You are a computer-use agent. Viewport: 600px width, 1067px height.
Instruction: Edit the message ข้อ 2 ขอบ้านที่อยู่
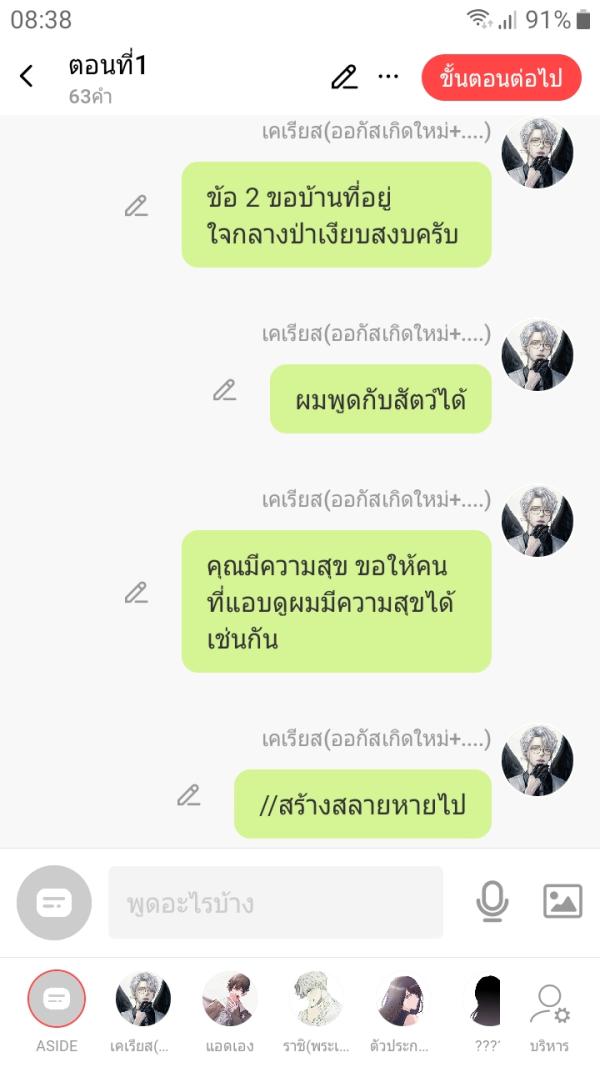pos(136,206)
